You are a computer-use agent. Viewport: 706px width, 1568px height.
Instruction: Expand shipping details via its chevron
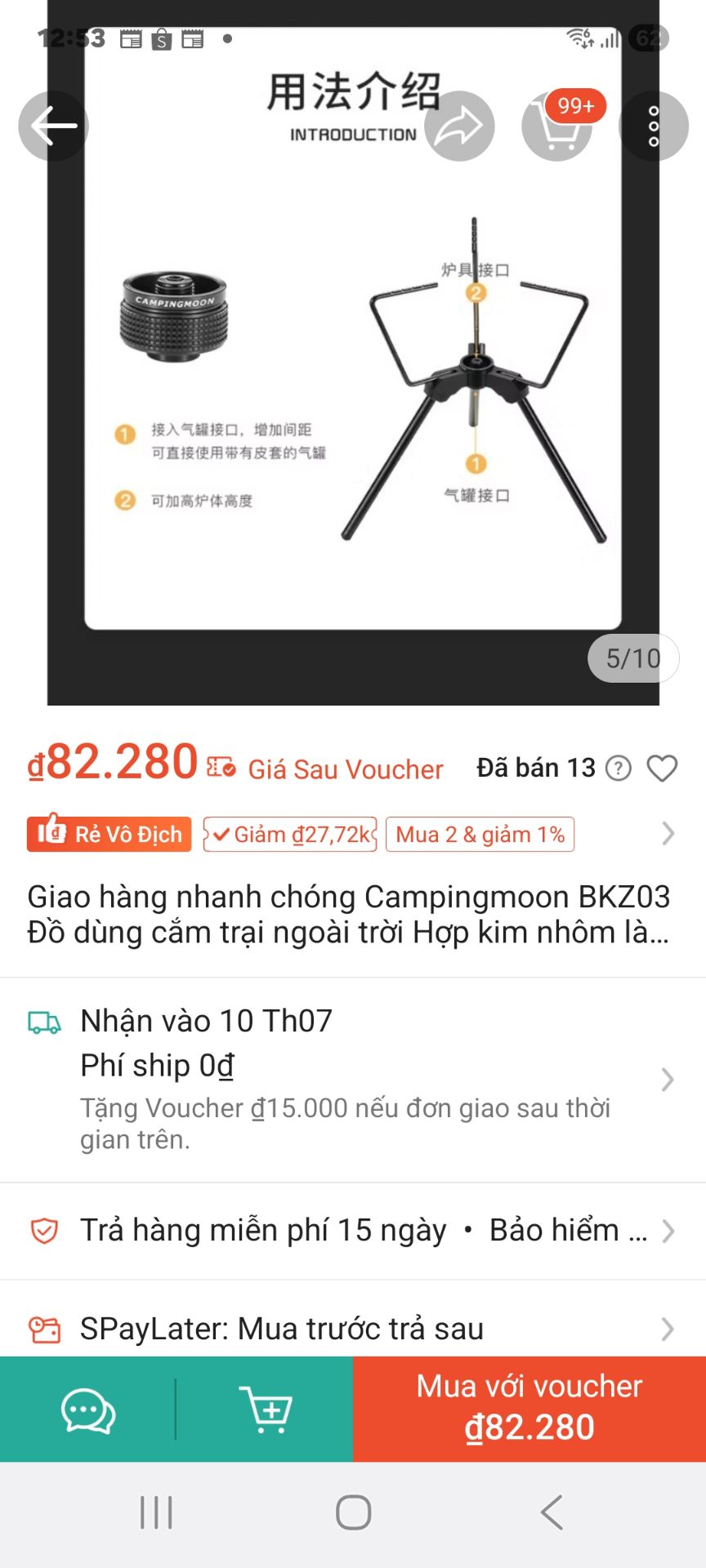point(668,1080)
